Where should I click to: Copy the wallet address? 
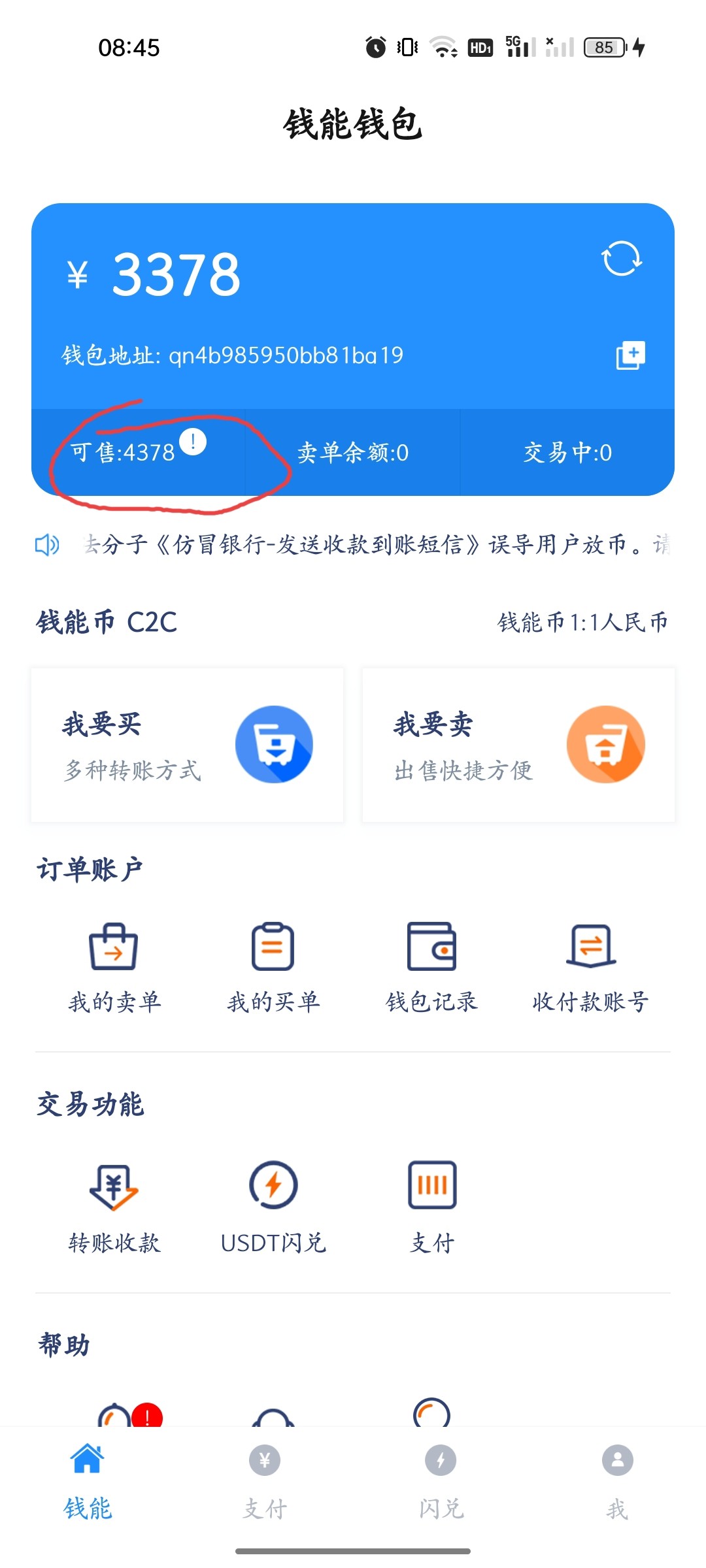(630, 355)
